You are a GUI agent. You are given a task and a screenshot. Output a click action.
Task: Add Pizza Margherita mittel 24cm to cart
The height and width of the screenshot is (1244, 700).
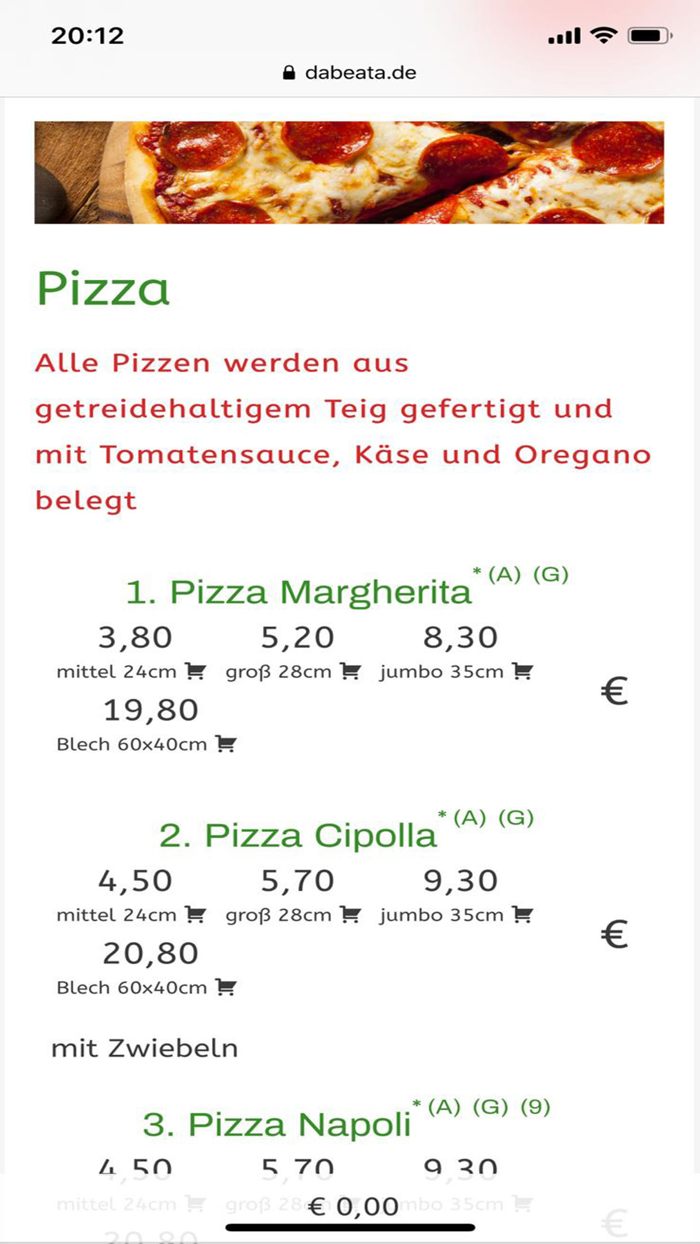pyautogui.click(x=196, y=672)
